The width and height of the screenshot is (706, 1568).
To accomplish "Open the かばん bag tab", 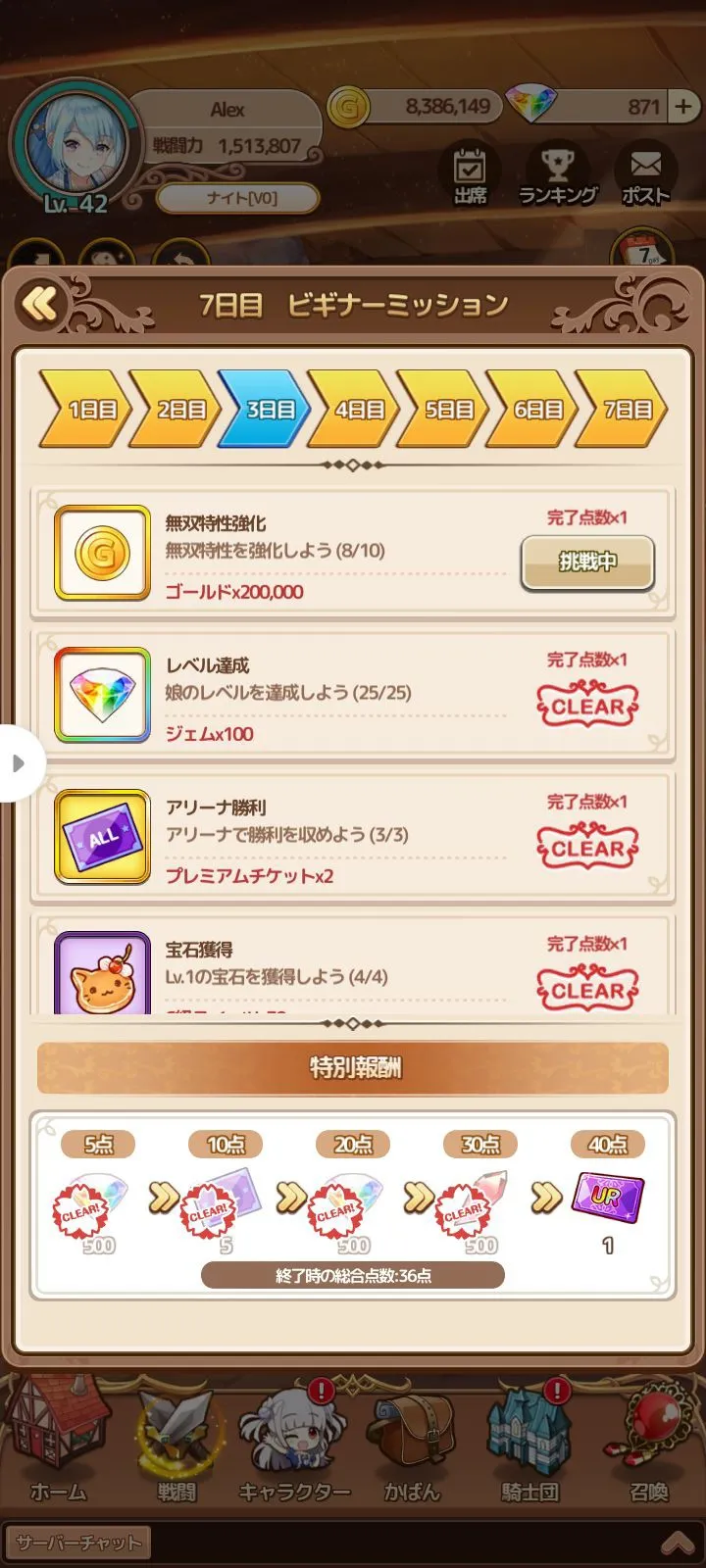I will click(x=412, y=1443).
